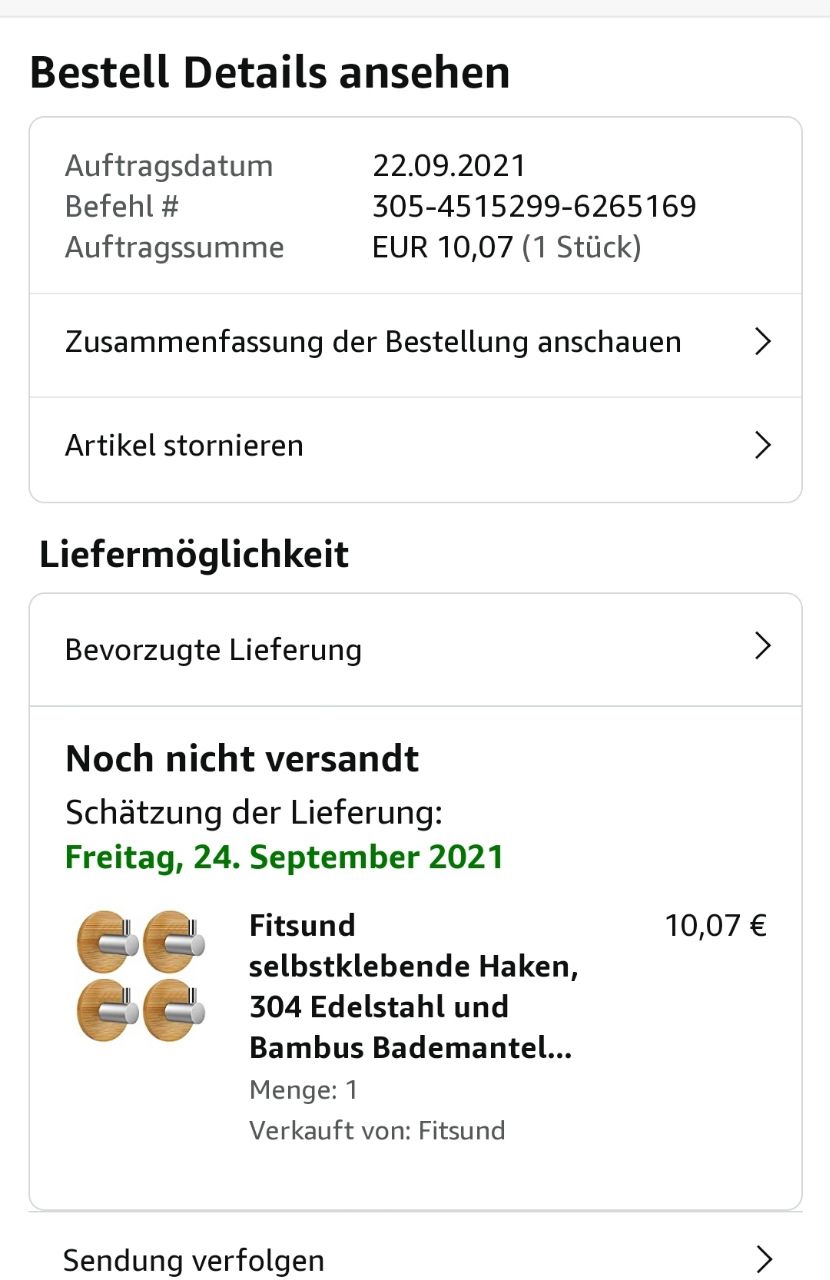
Task: Select Artikel stornieren to cancel item
Action: click(414, 446)
